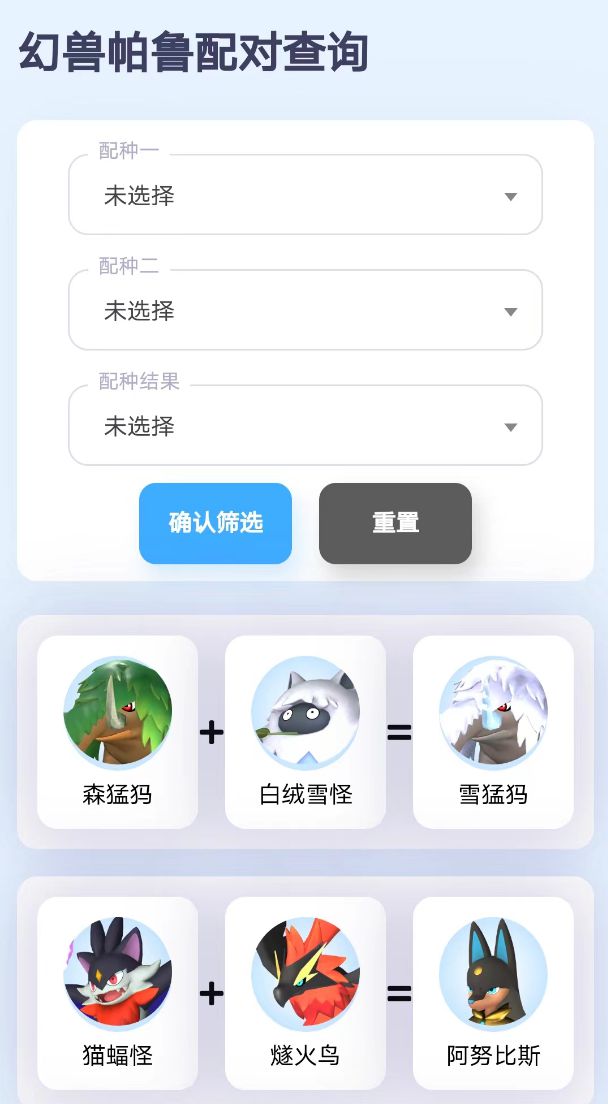
Task: Open the 配种结果 dropdown
Action: point(305,425)
